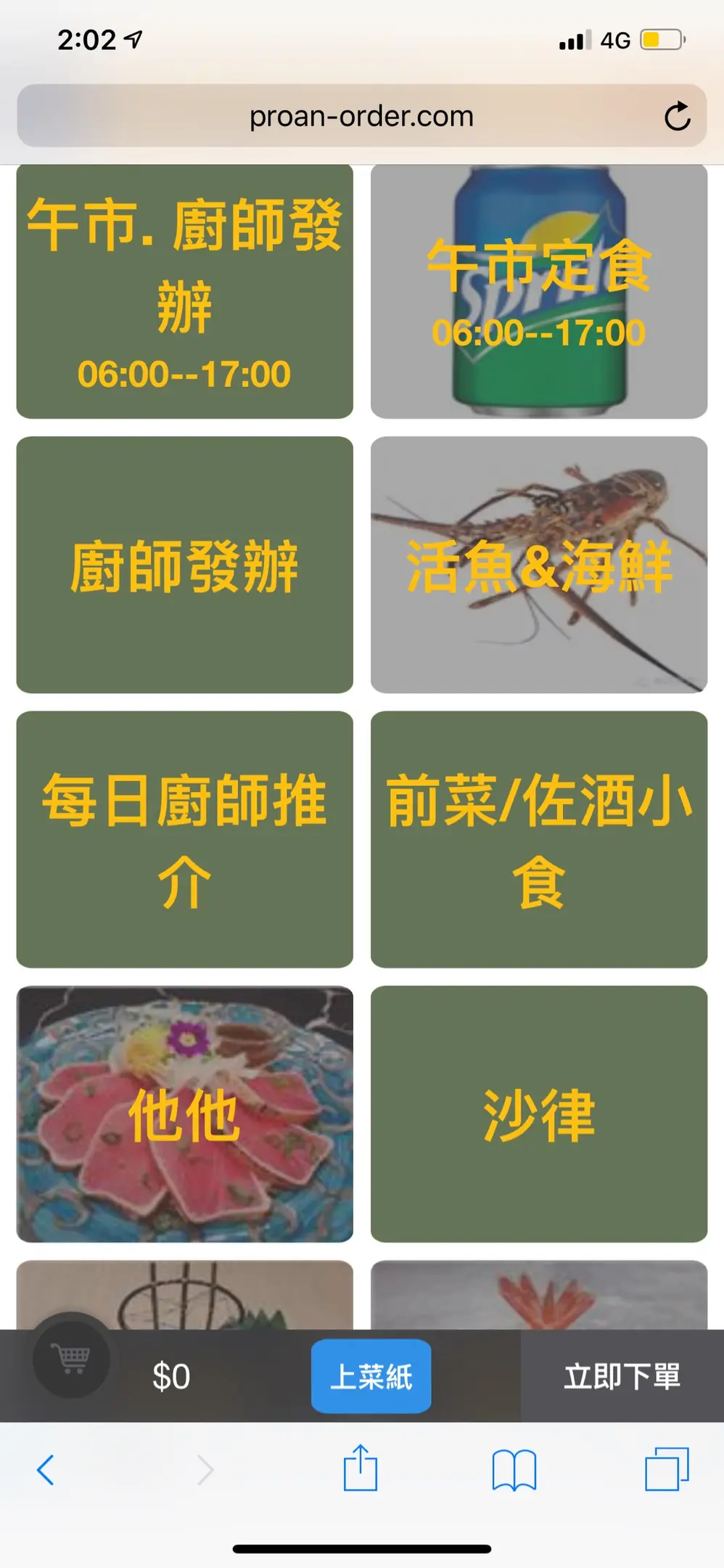Open 每日廚師推介 category
This screenshot has width=724, height=1568.
[x=184, y=839]
